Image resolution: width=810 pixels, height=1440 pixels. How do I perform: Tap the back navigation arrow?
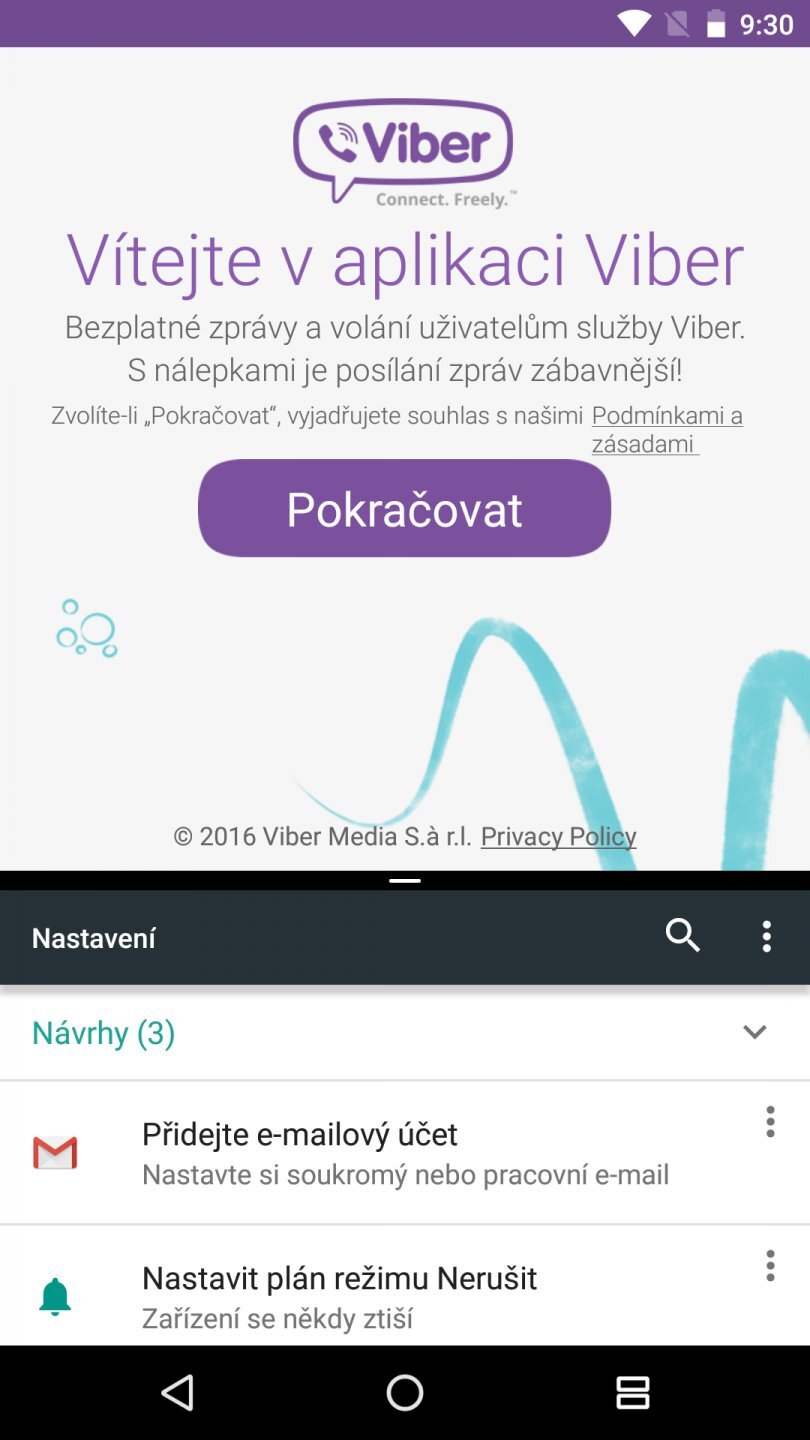coord(178,1391)
